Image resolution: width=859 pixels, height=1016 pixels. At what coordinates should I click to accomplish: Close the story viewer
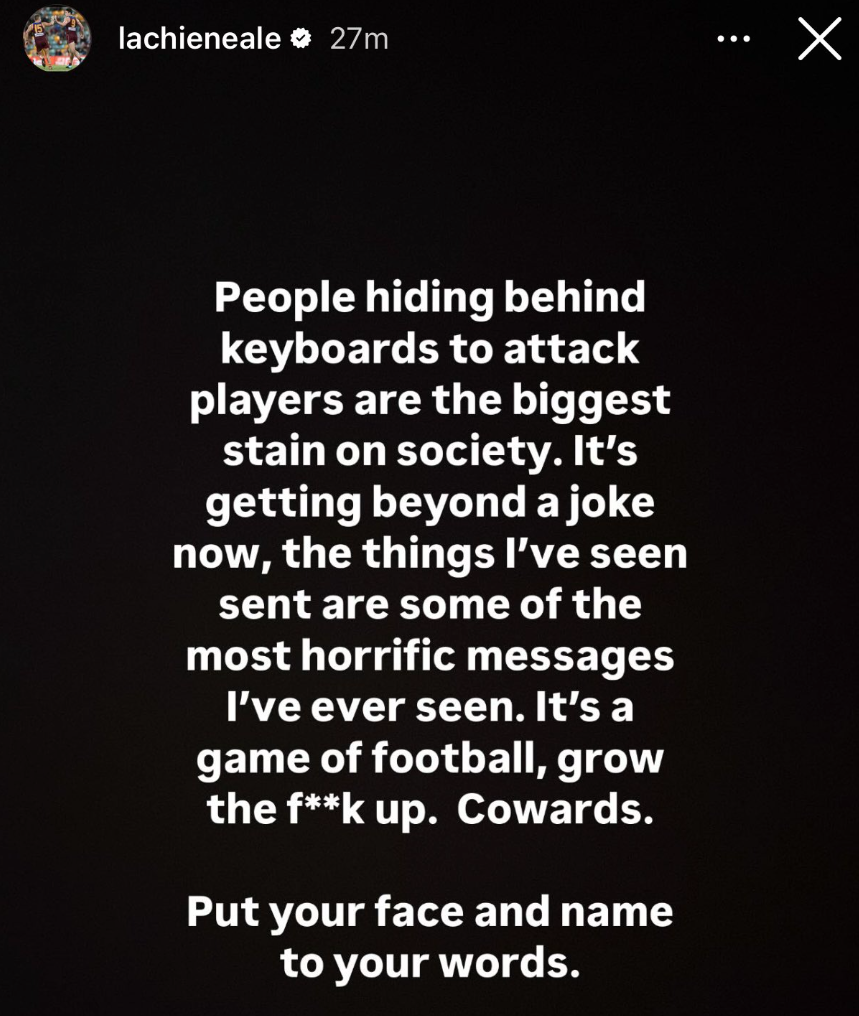click(x=819, y=40)
